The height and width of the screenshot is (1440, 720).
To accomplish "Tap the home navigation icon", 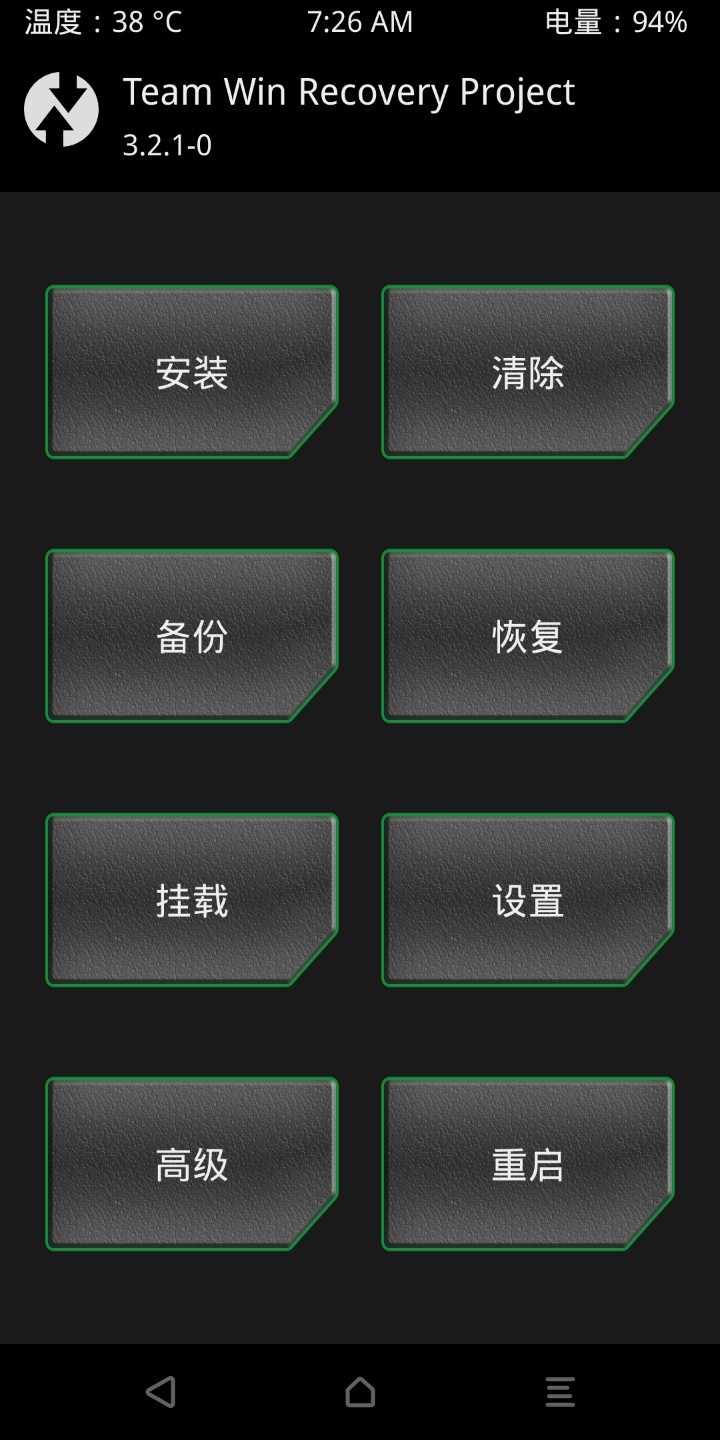I will [360, 1390].
